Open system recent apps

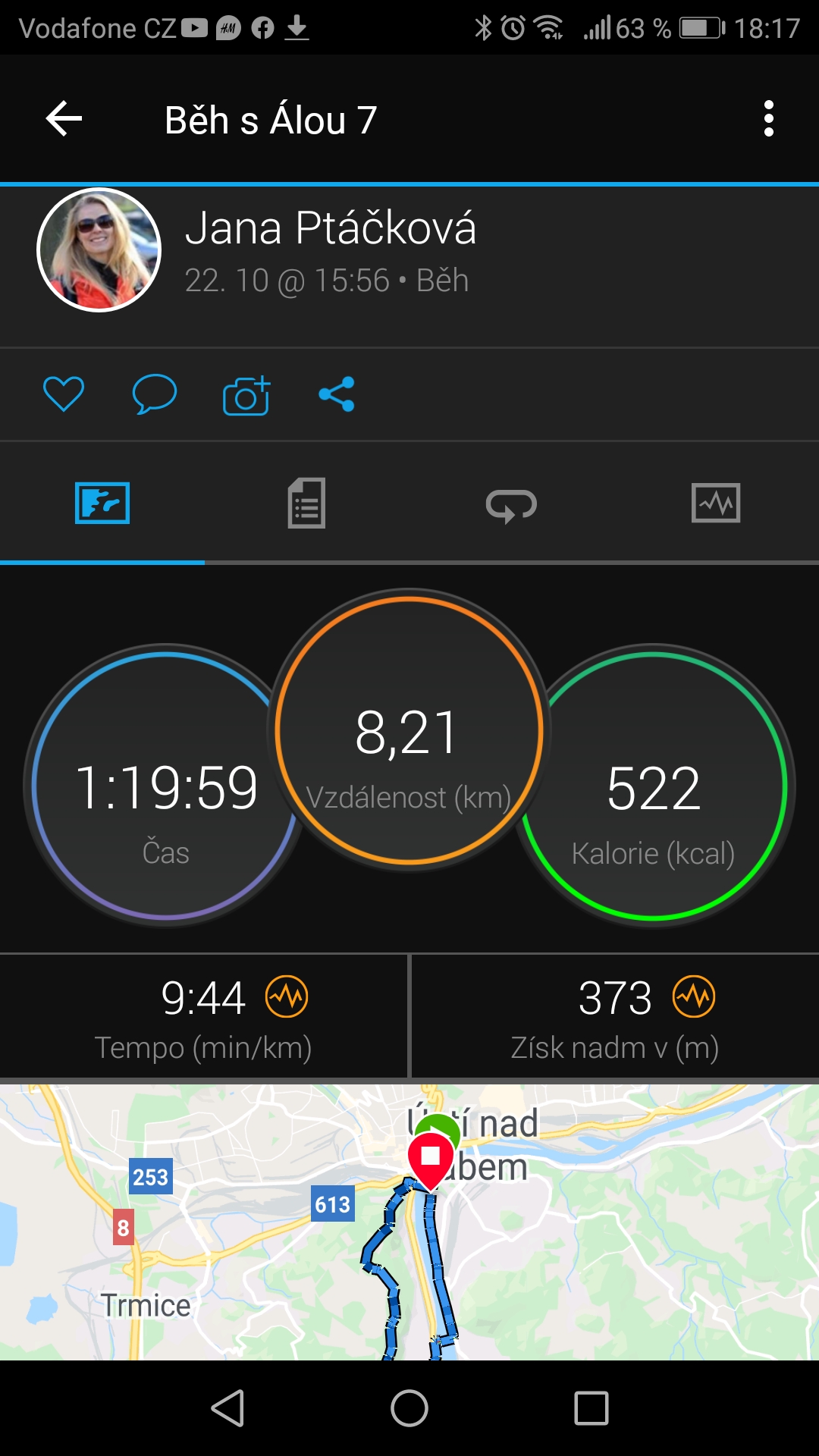pyautogui.click(x=591, y=1408)
